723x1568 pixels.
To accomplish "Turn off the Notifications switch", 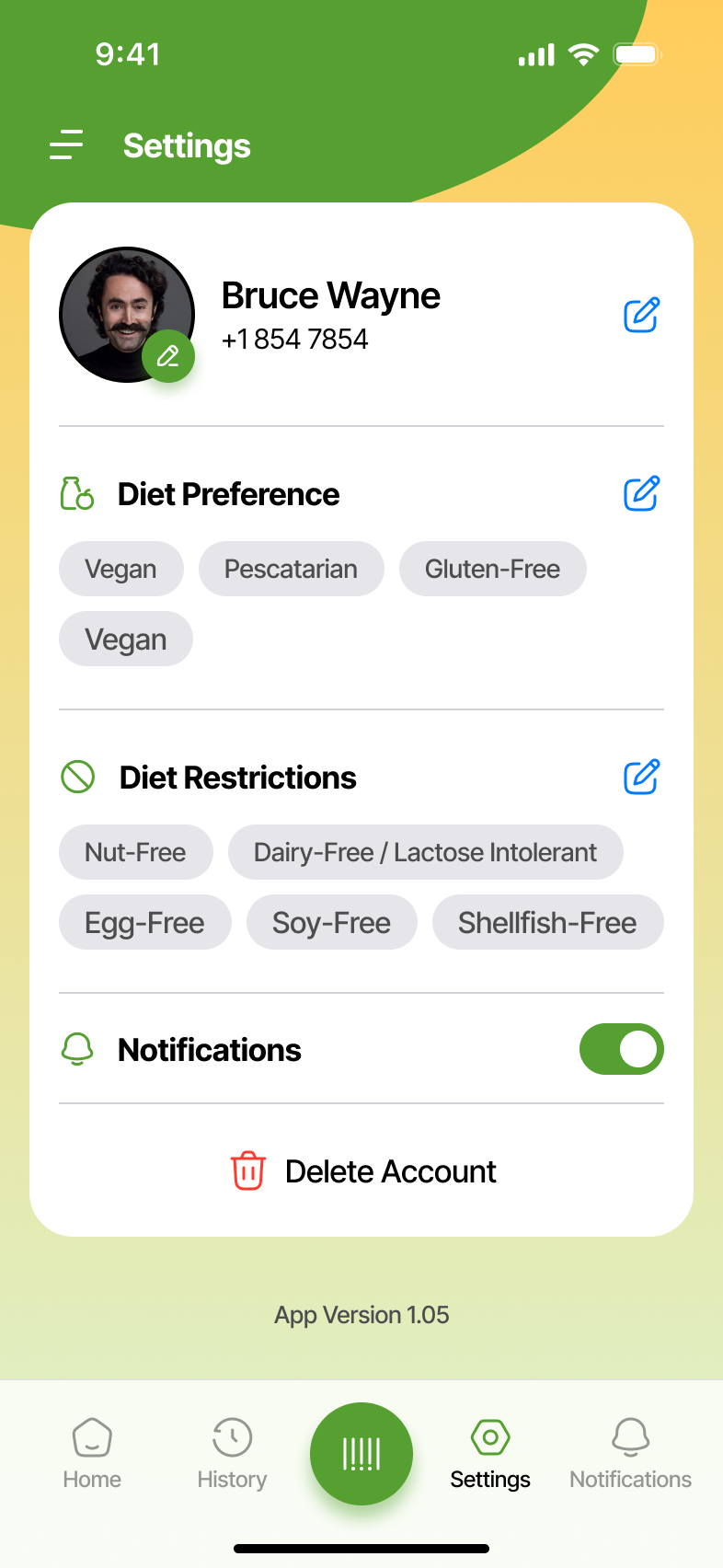I will (621, 1049).
